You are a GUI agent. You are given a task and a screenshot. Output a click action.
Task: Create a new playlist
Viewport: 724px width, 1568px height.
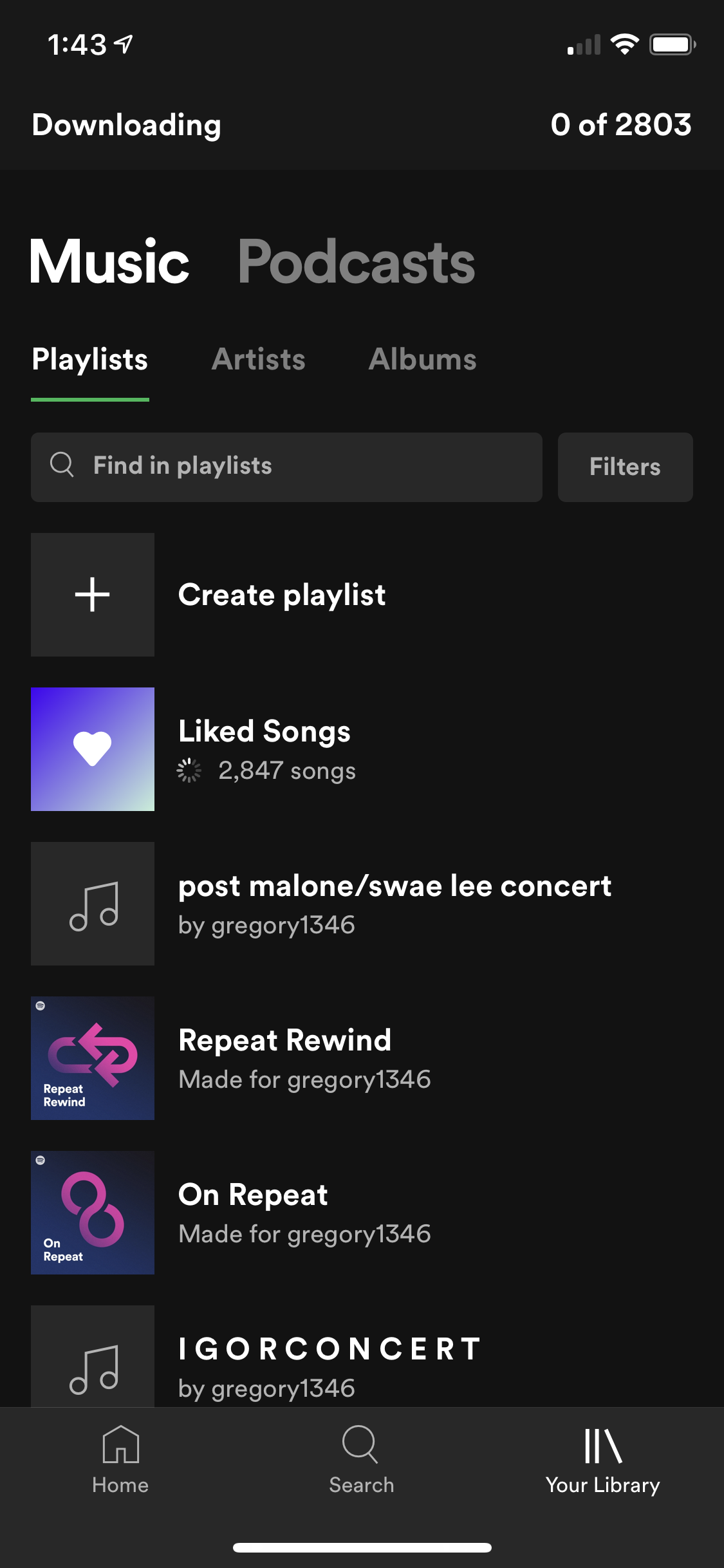282,595
